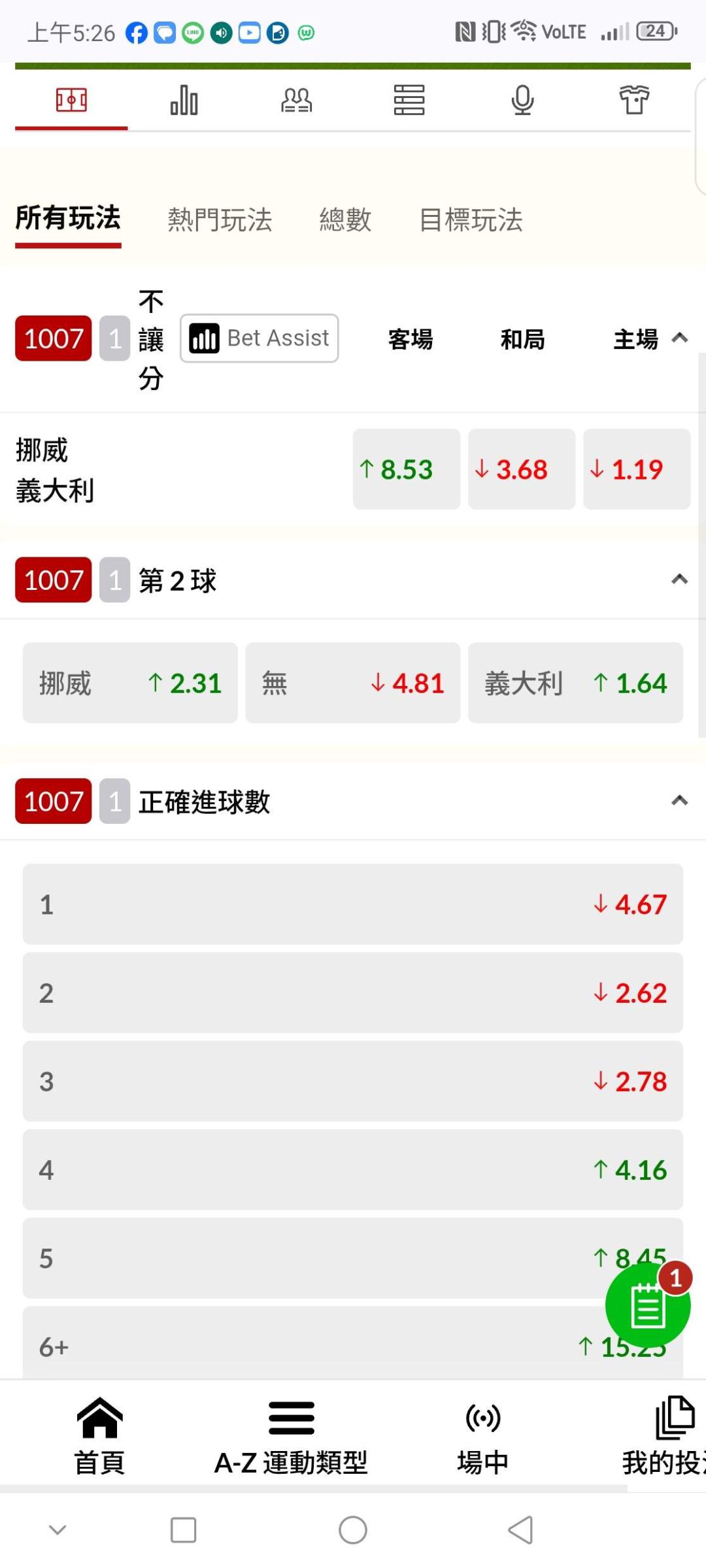Go to 首頁 home
This screenshot has height=1568, width=706.
(99, 1436)
